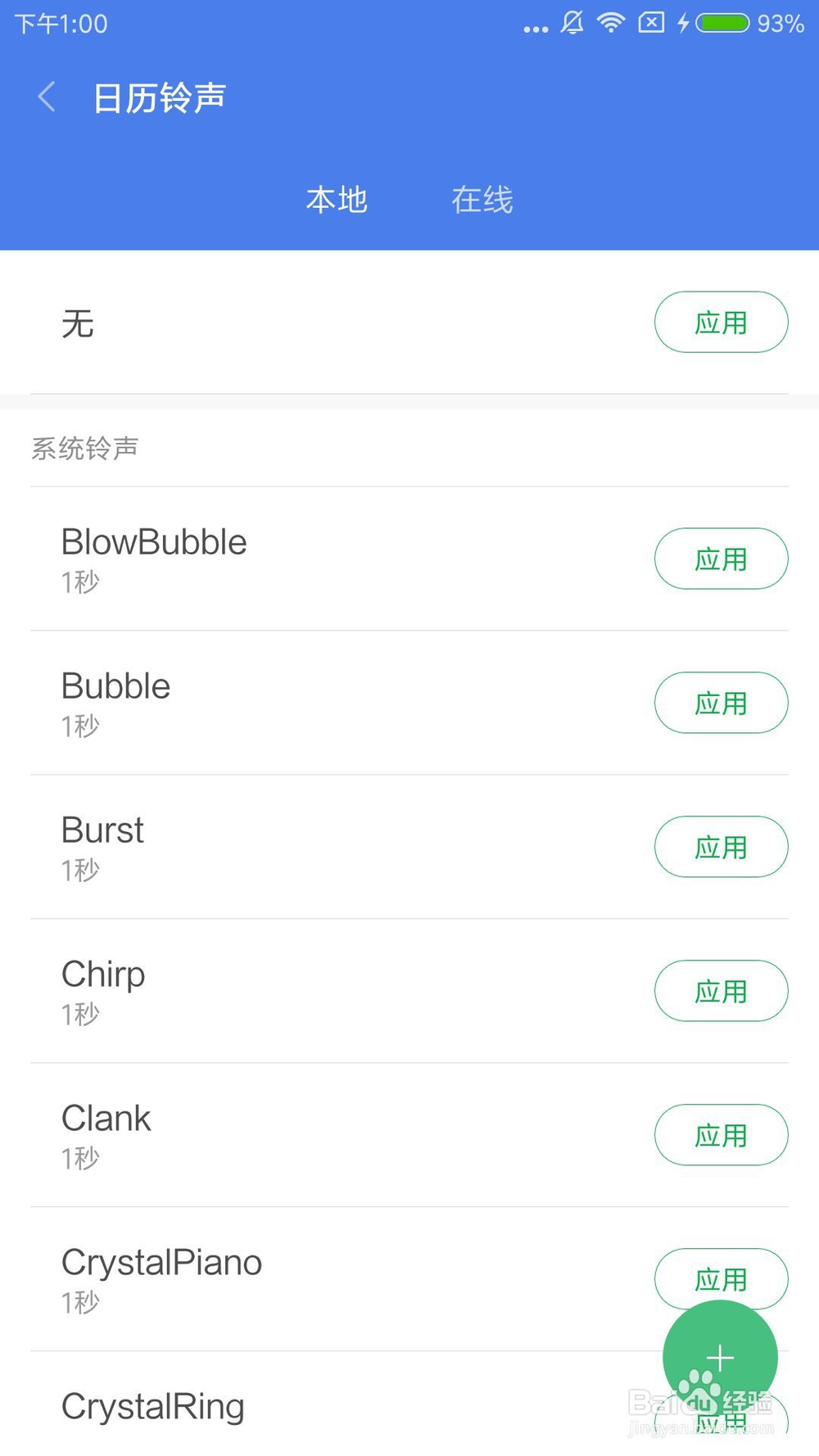
Task: Preview the CrystalRing ringtone row
Action: click(x=246, y=1407)
